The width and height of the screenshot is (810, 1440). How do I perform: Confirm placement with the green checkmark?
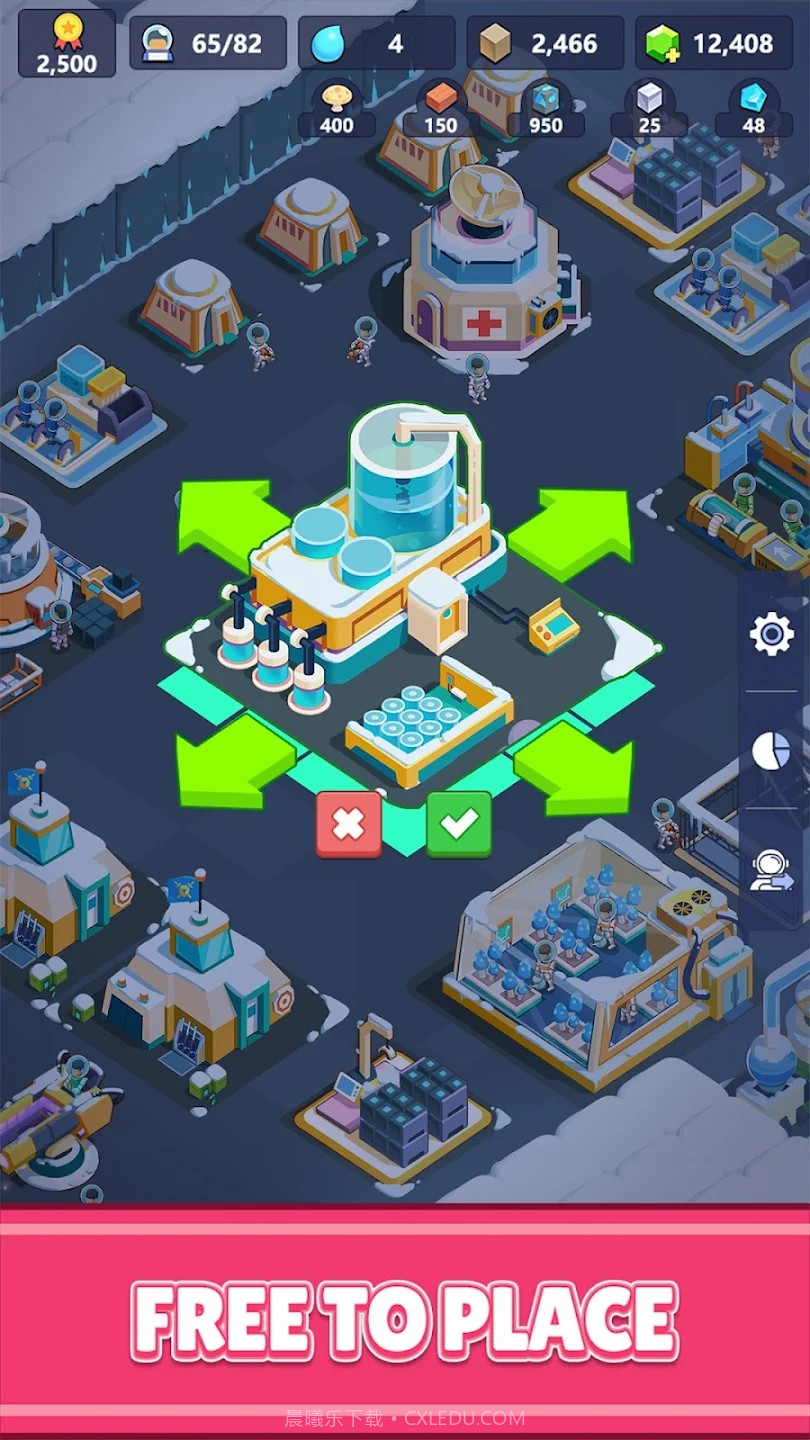[x=458, y=822]
